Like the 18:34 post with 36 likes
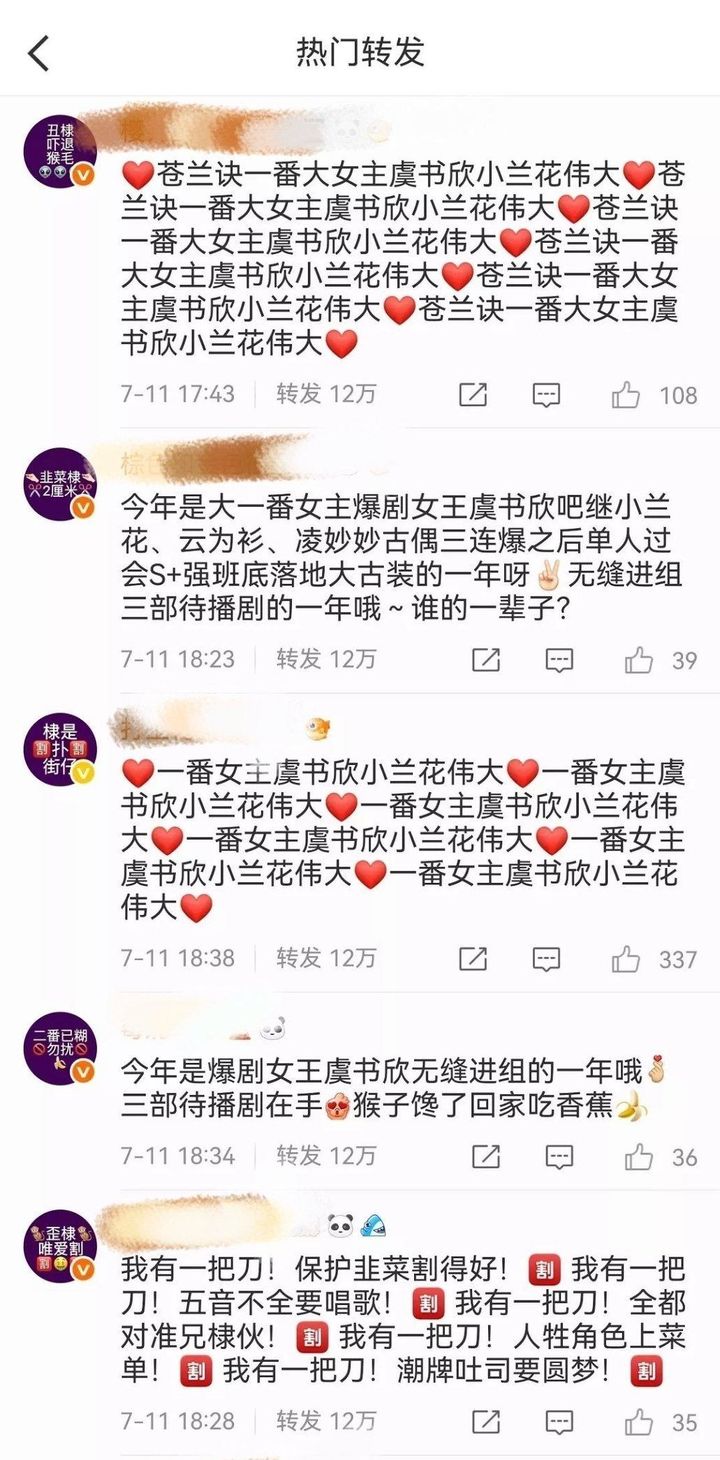The width and height of the screenshot is (720, 1460). tap(638, 1157)
